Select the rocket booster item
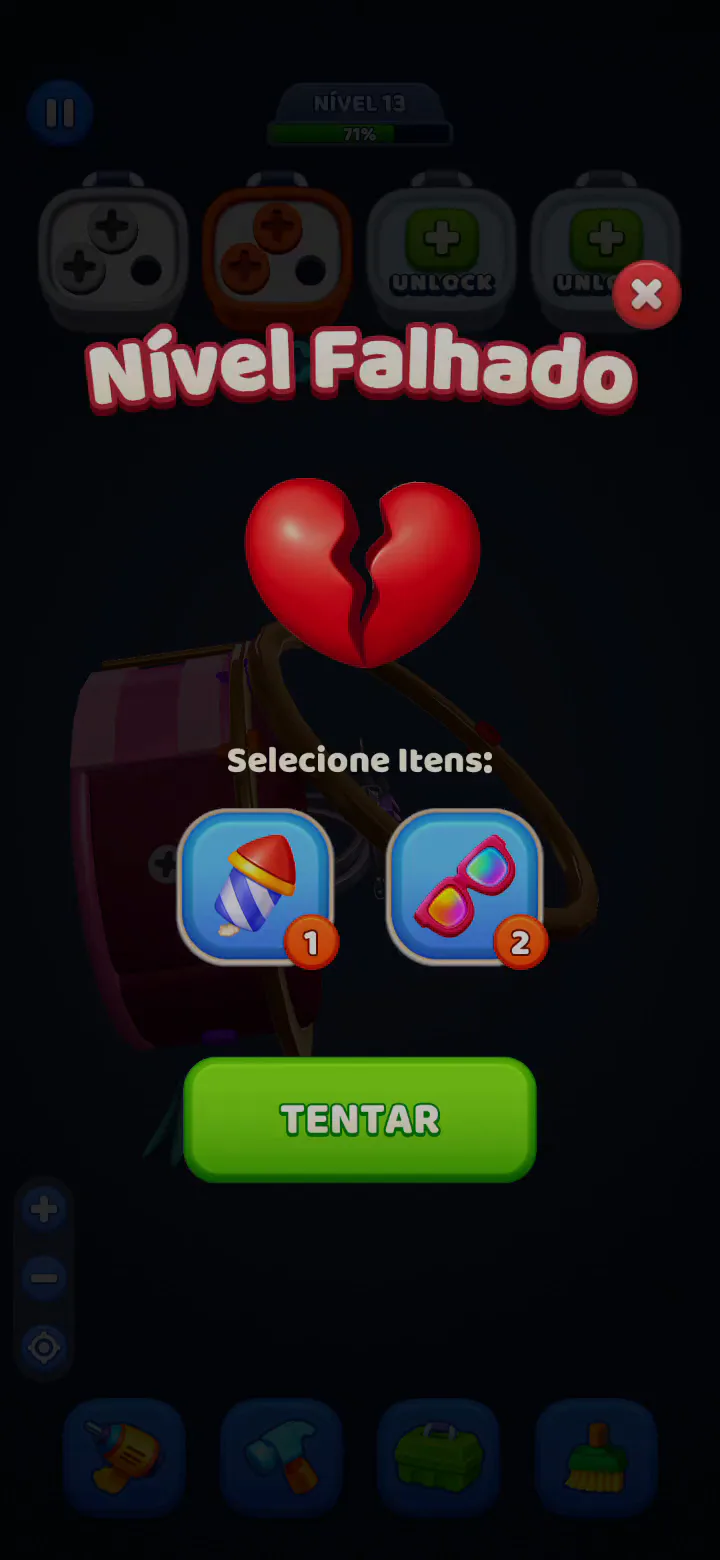720x1560 pixels. point(256,886)
